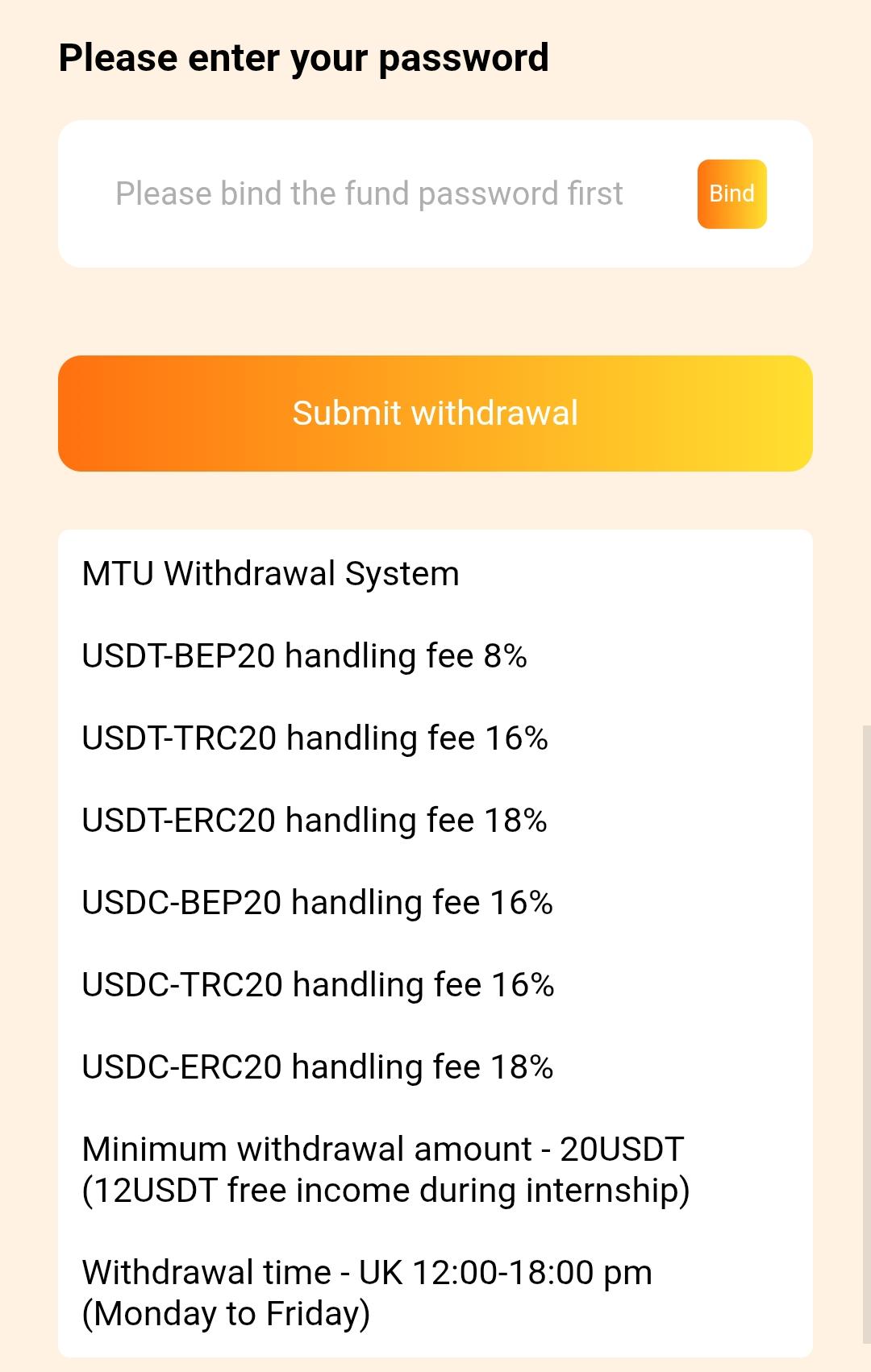Click the MTU Withdrawal System heading
The width and height of the screenshot is (871, 1372).
click(x=269, y=573)
